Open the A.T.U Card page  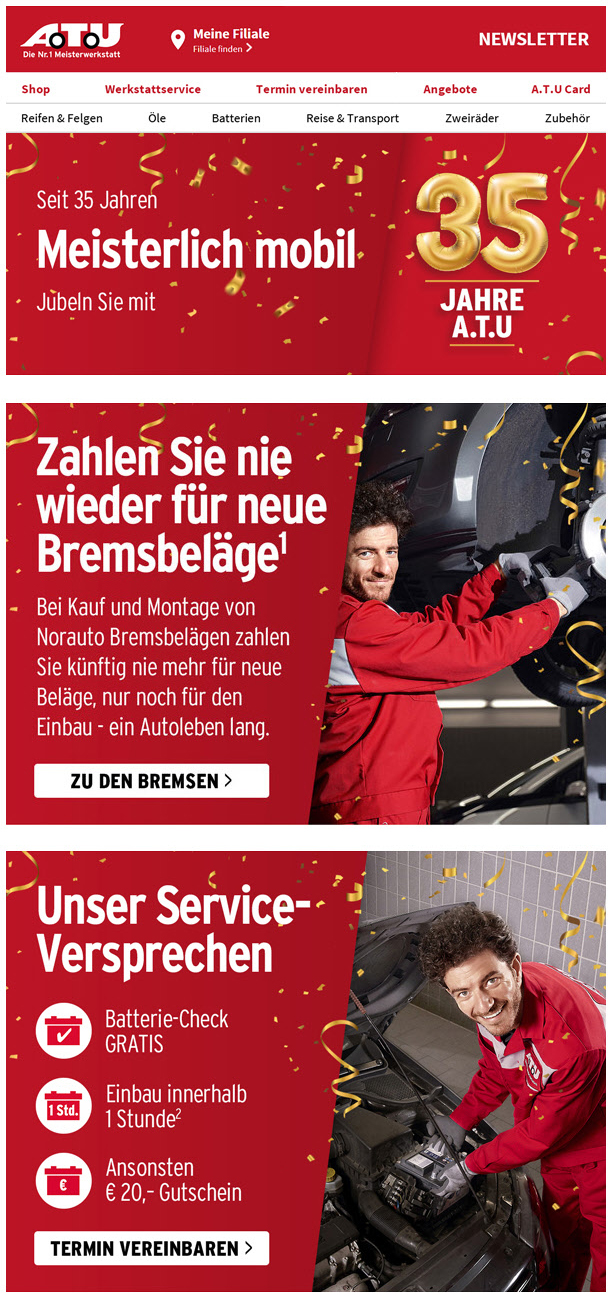point(561,89)
